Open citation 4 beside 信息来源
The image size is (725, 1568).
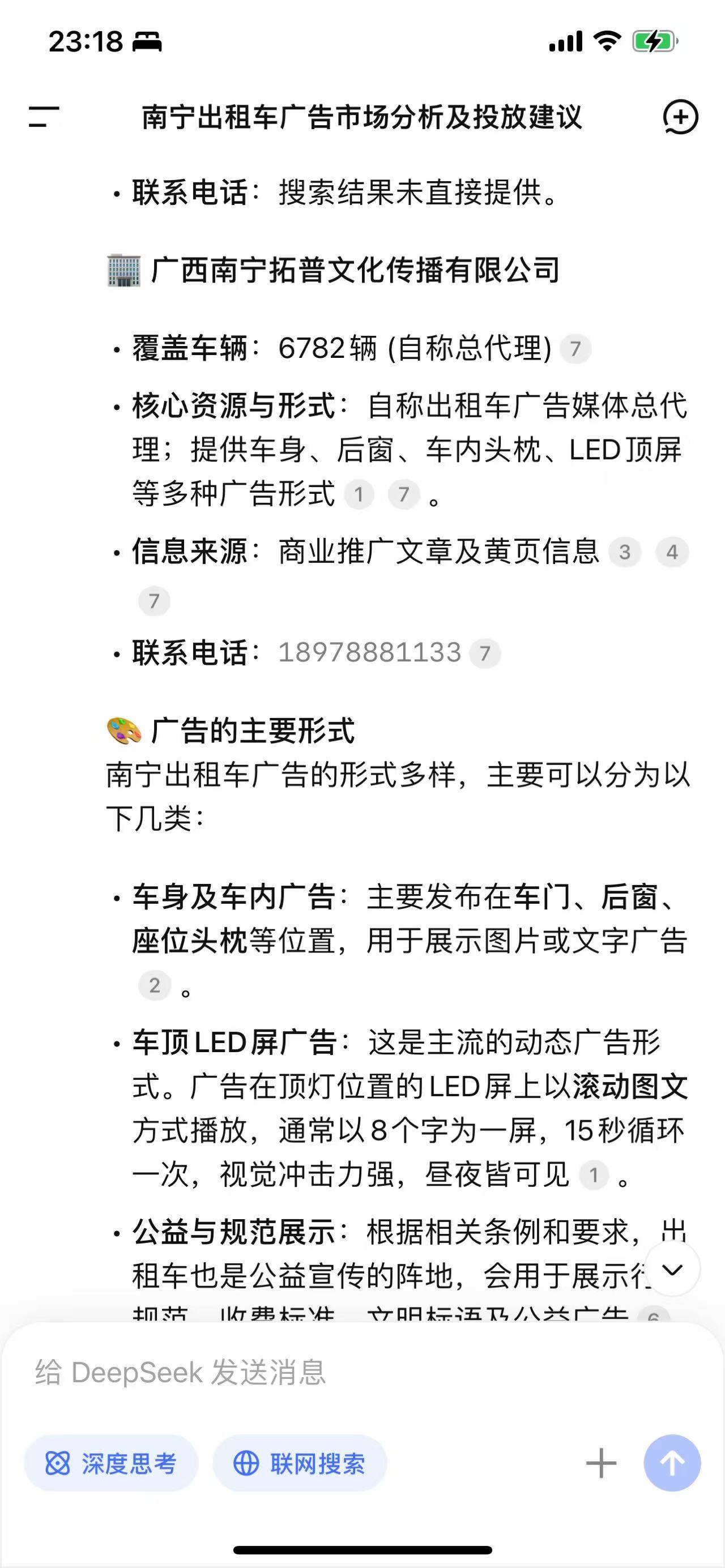672,552
